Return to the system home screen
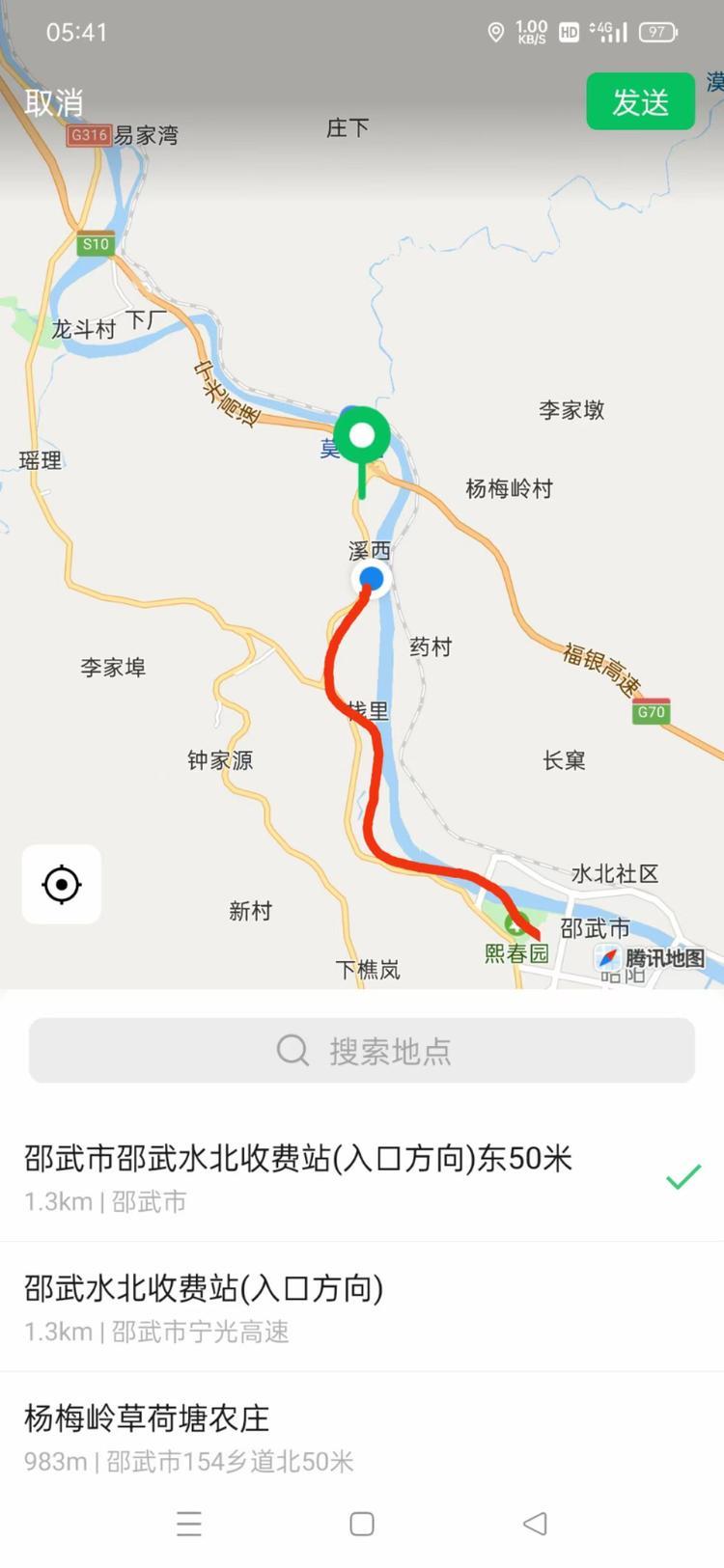The height and width of the screenshot is (1568, 724). click(x=362, y=1524)
